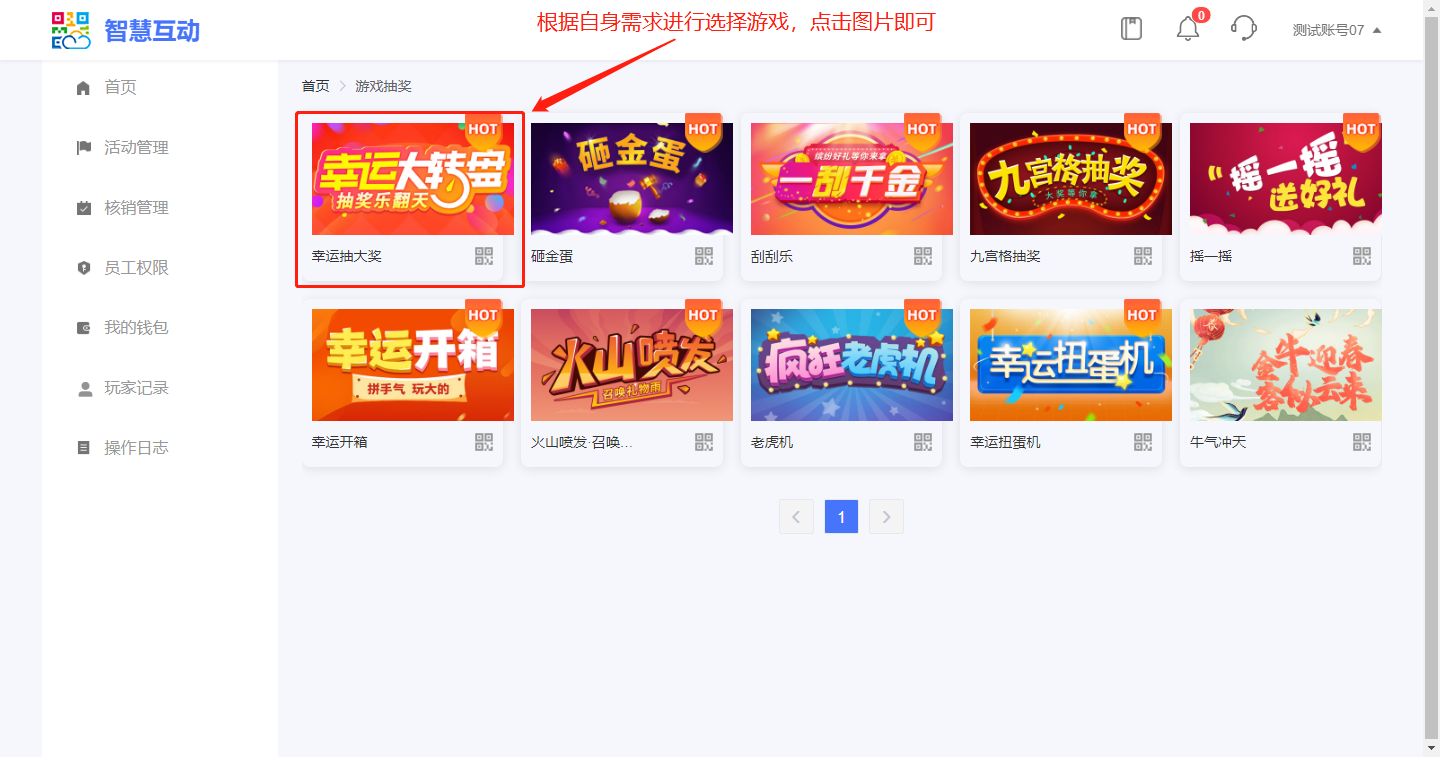Open 我的钱包 in the sidebar
The height and width of the screenshot is (757, 1440).
coord(136,328)
